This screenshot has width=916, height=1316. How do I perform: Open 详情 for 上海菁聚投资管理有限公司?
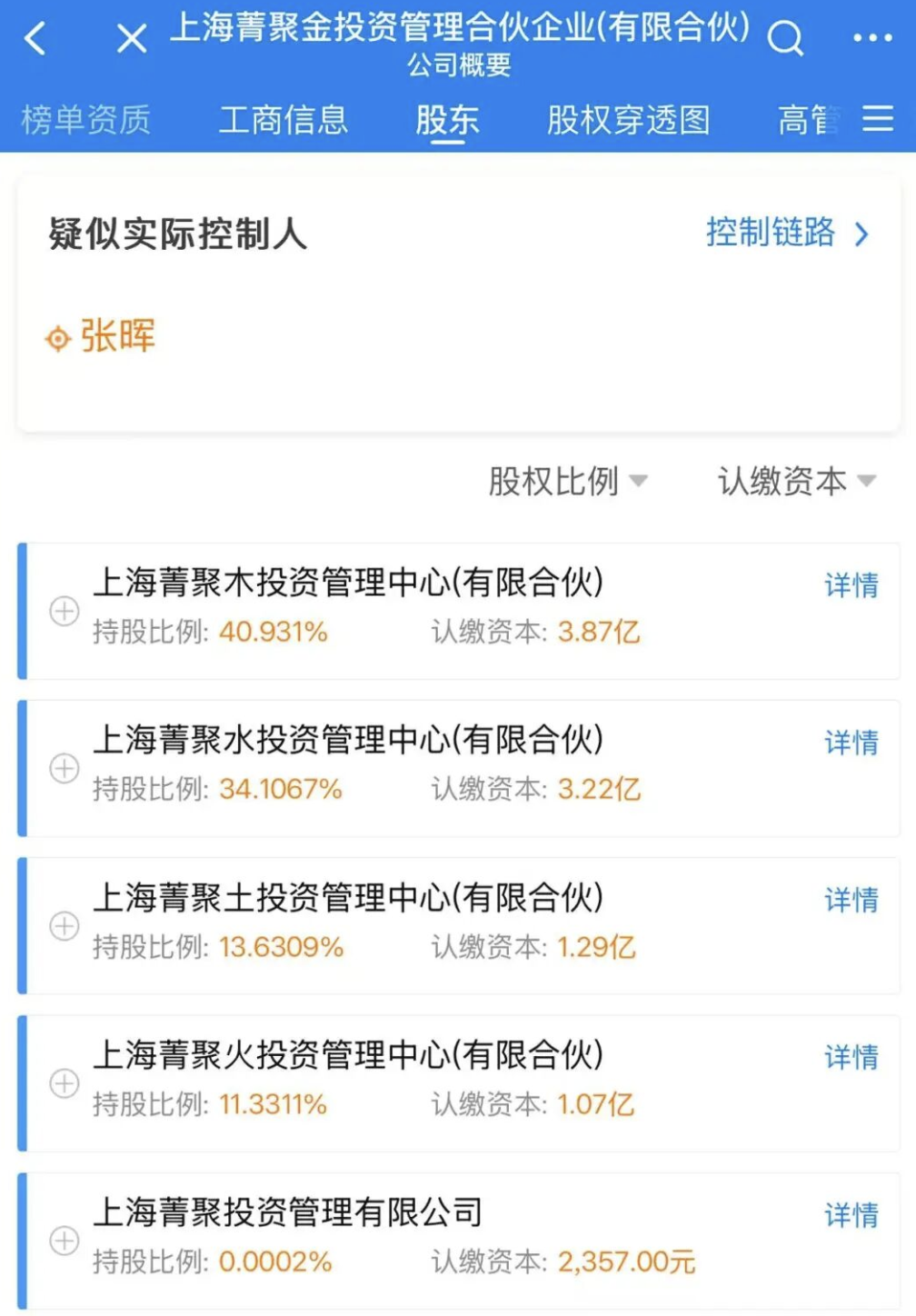click(851, 1215)
